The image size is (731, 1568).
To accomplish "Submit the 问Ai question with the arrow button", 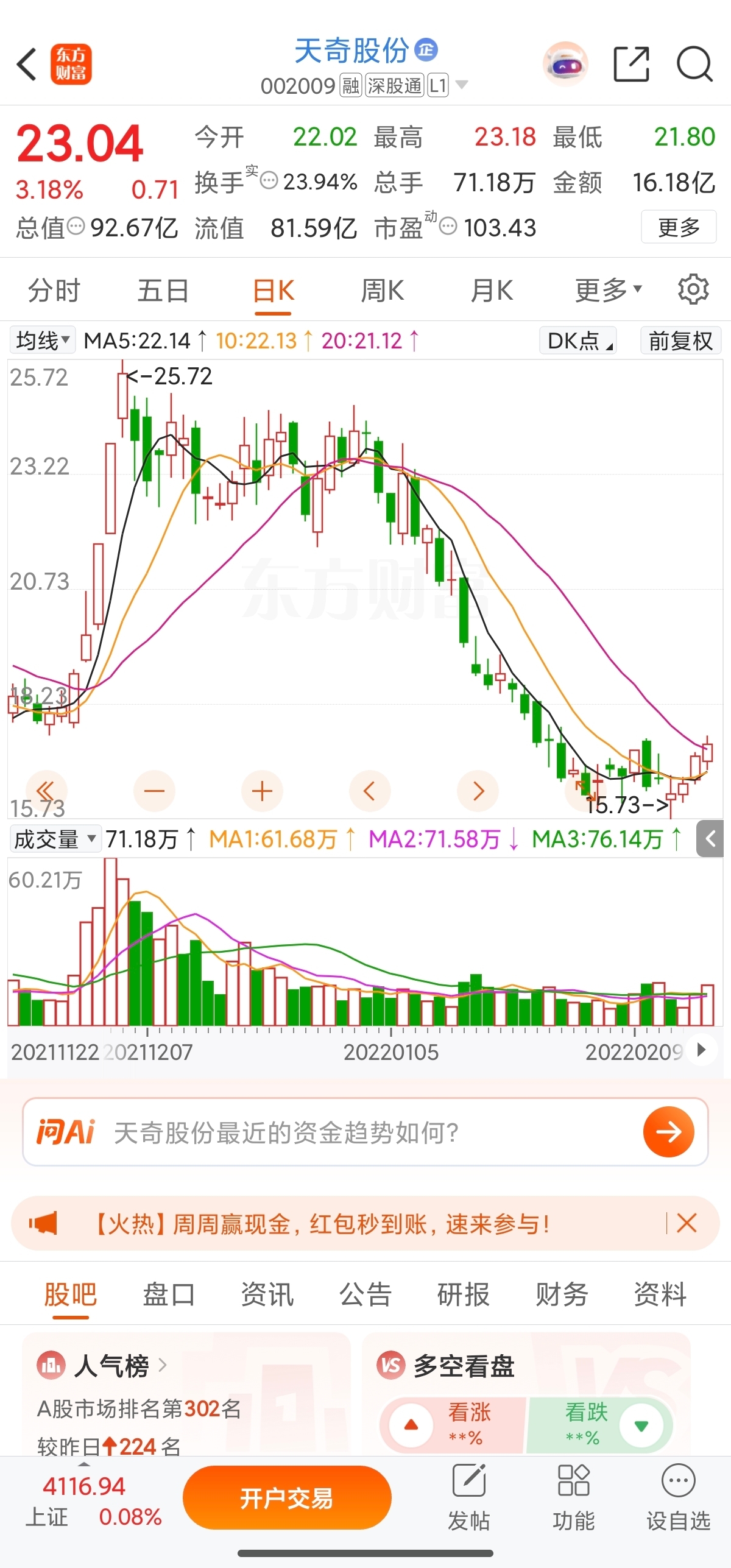I will click(x=668, y=1132).
